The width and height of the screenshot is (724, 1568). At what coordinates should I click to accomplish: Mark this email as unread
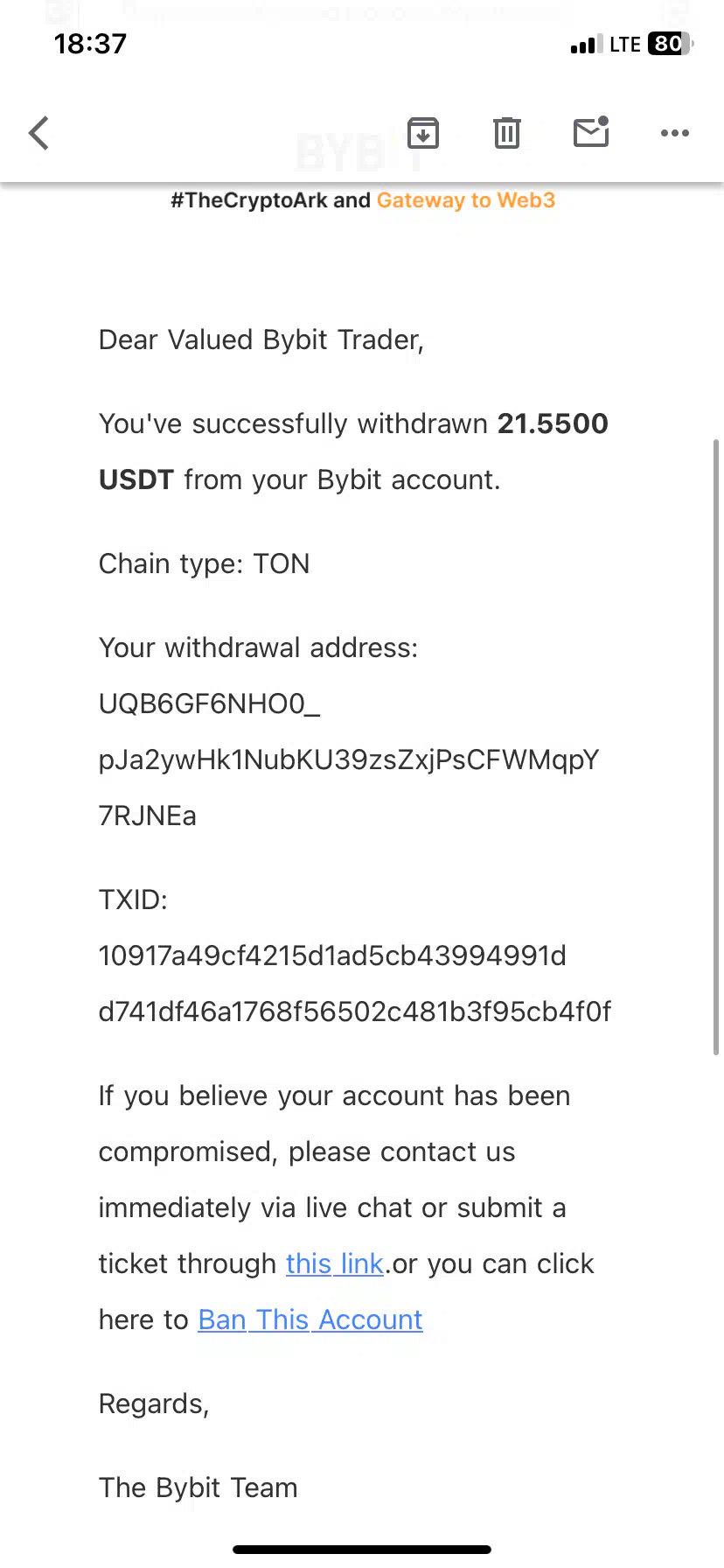point(591,132)
